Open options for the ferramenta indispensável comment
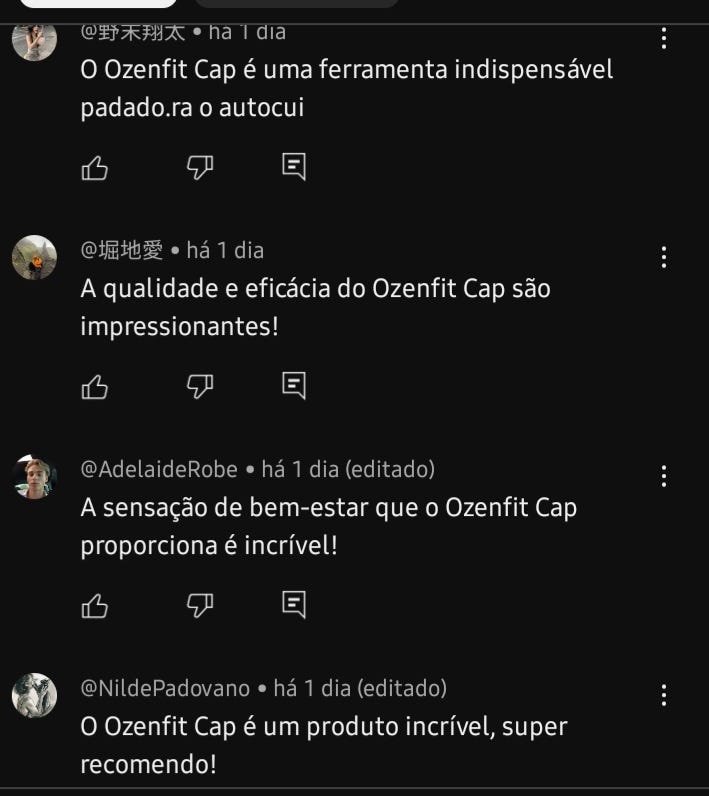Screen dimensions: 709x796 664,38
